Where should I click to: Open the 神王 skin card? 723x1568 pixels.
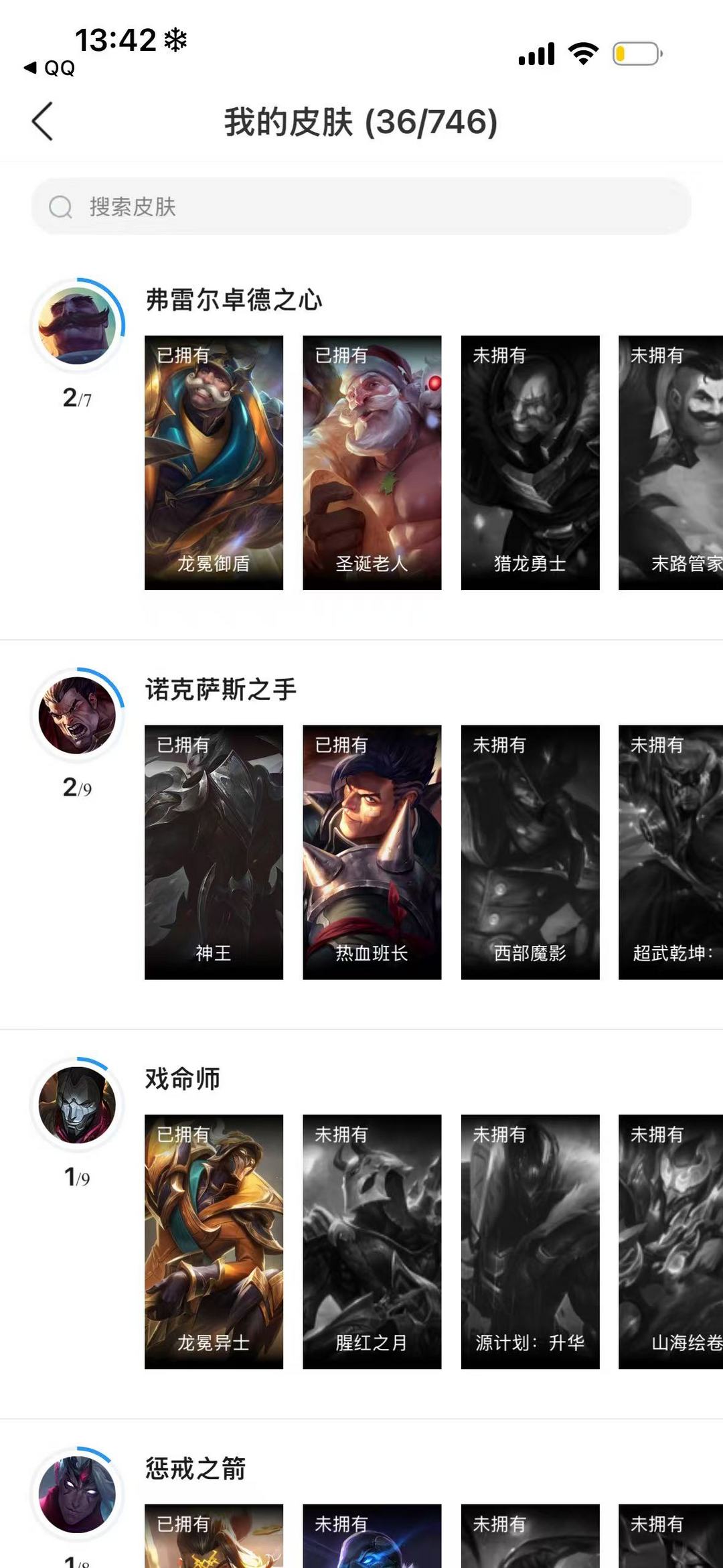point(214,852)
